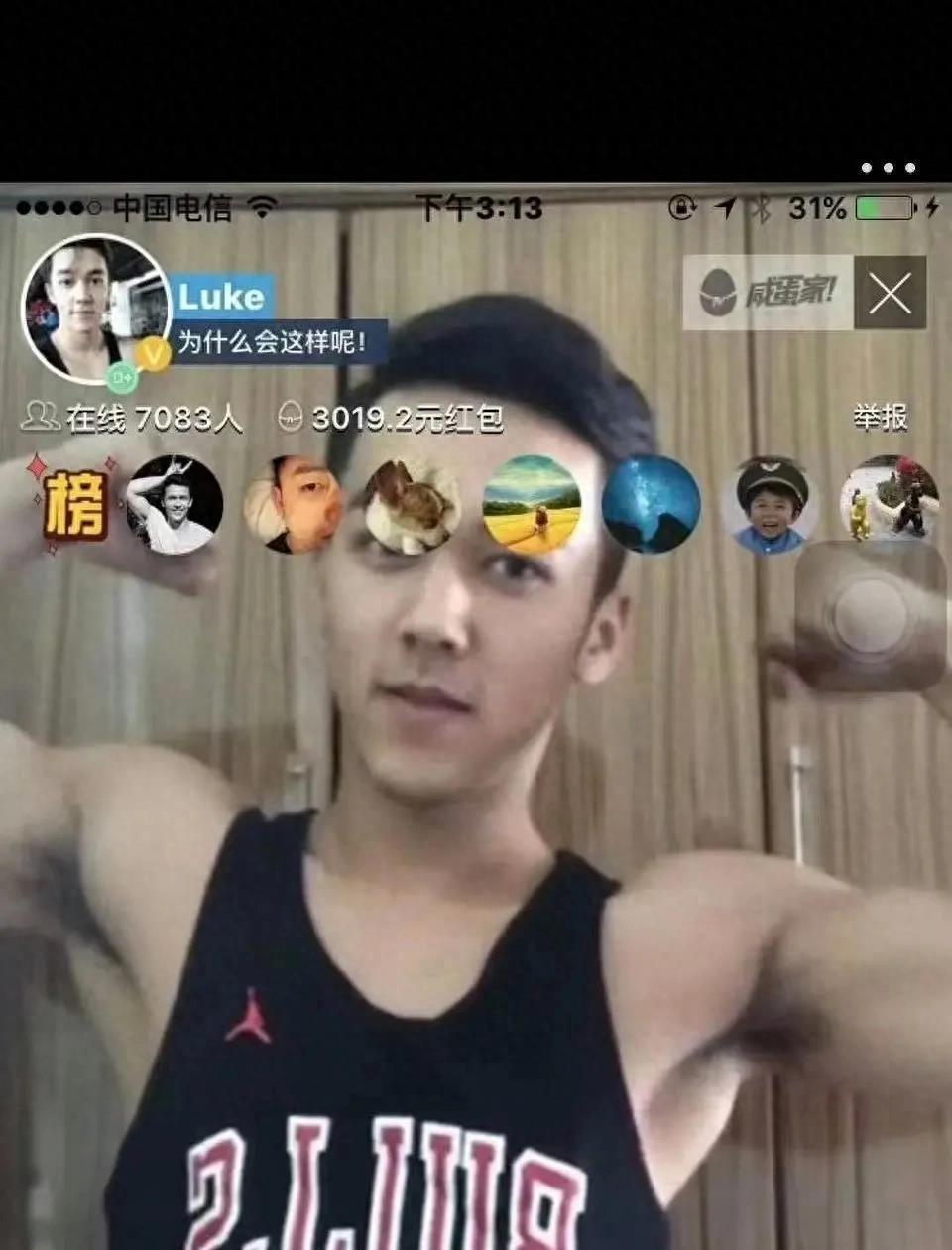Show the 在线 7083人 online viewers list
Viewport: 952px width, 1250px height.
(x=132, y=419)
